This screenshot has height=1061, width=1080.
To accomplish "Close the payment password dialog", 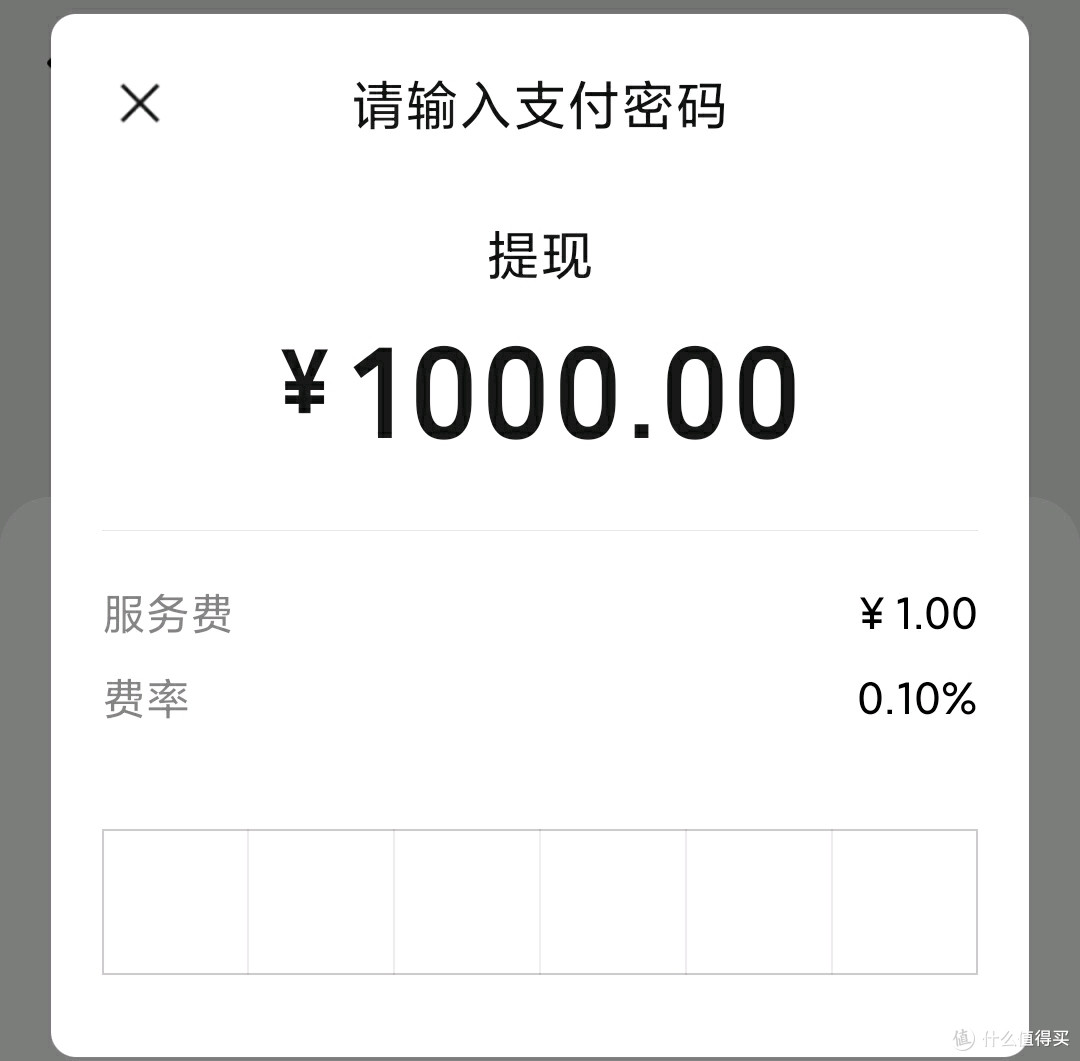I will (x=140, y=103).
